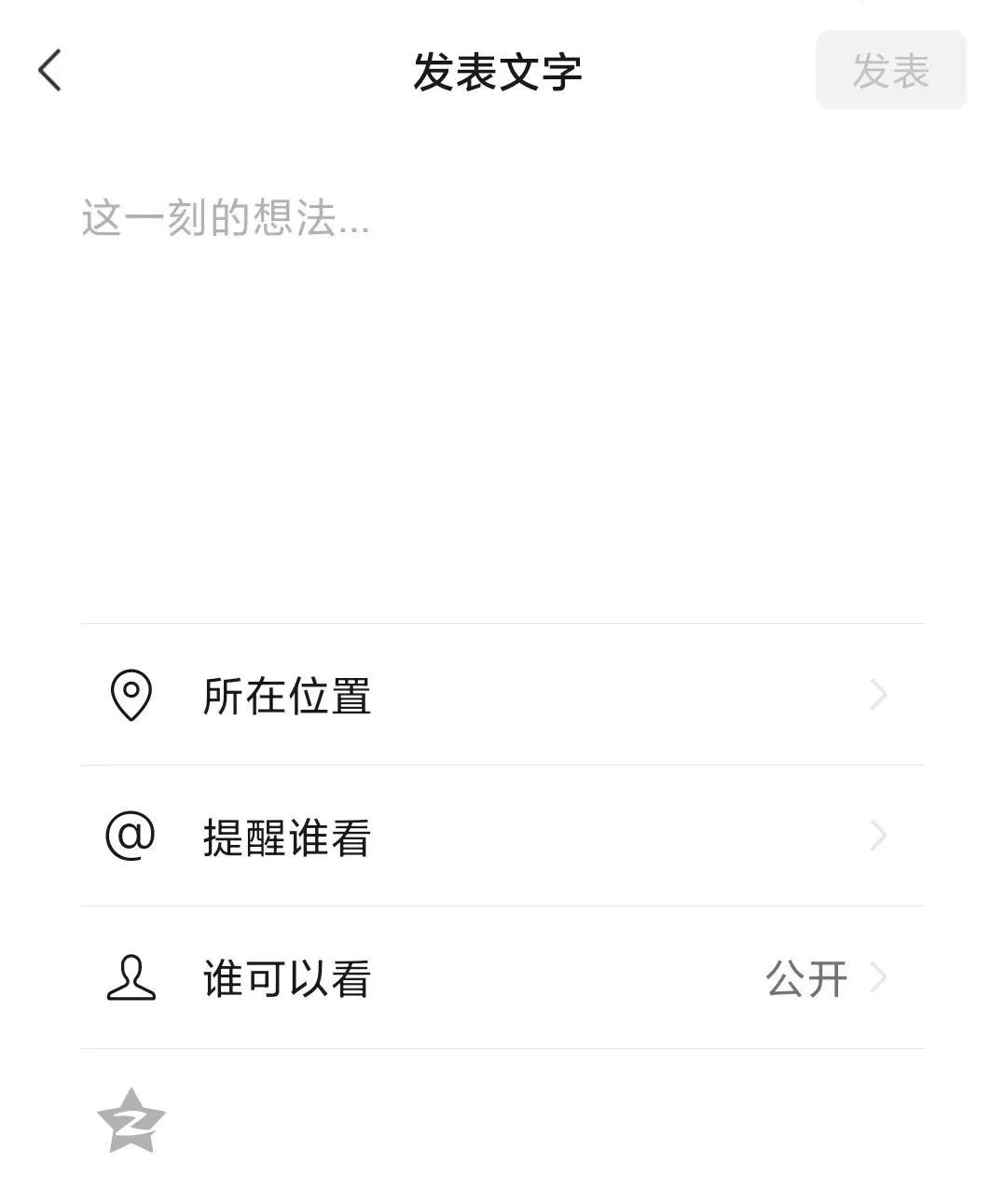
Task: Open the chevron arrow beside 提醒谁看
Action: (x=877, y=836)
